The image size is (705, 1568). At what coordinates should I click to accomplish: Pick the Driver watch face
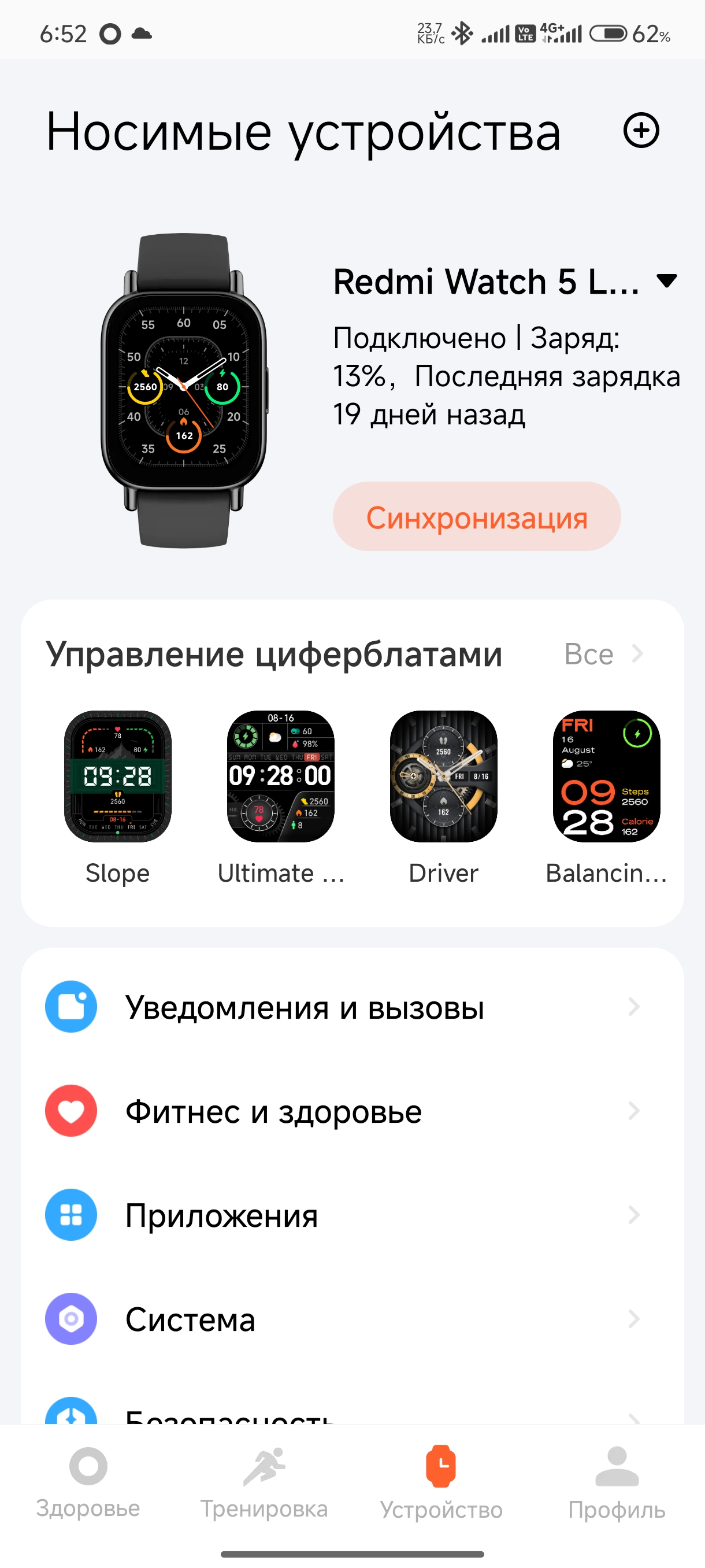point(443,797)
